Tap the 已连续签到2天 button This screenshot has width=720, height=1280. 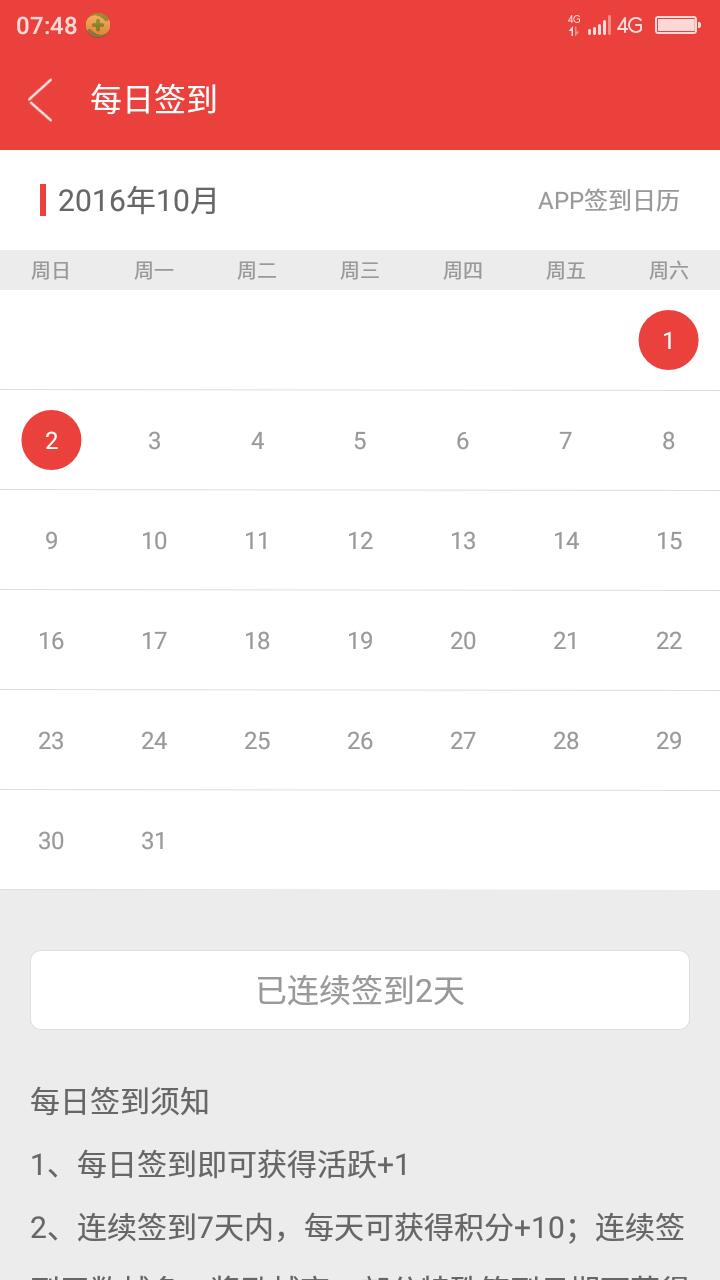click(x=360, y=990)
